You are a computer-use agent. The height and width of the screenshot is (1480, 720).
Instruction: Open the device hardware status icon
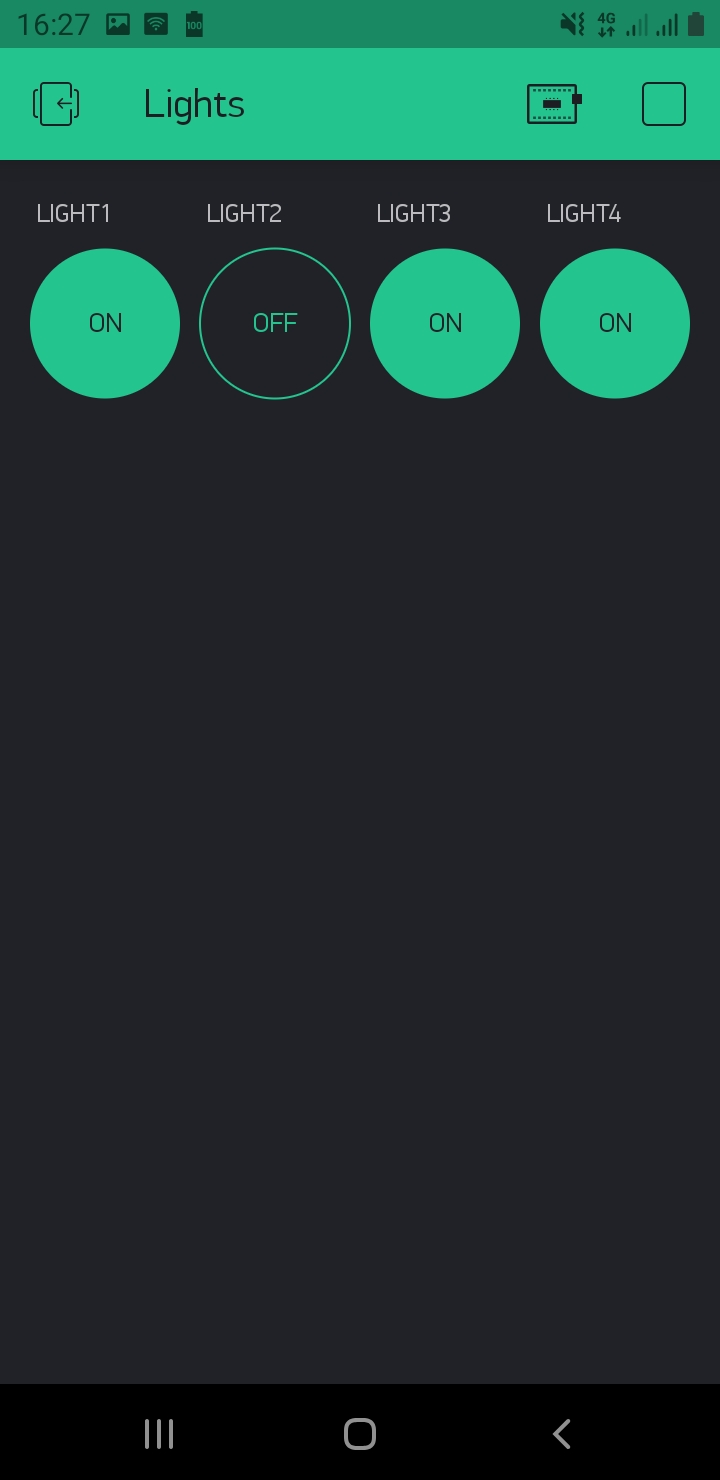[x=553, y=104]
